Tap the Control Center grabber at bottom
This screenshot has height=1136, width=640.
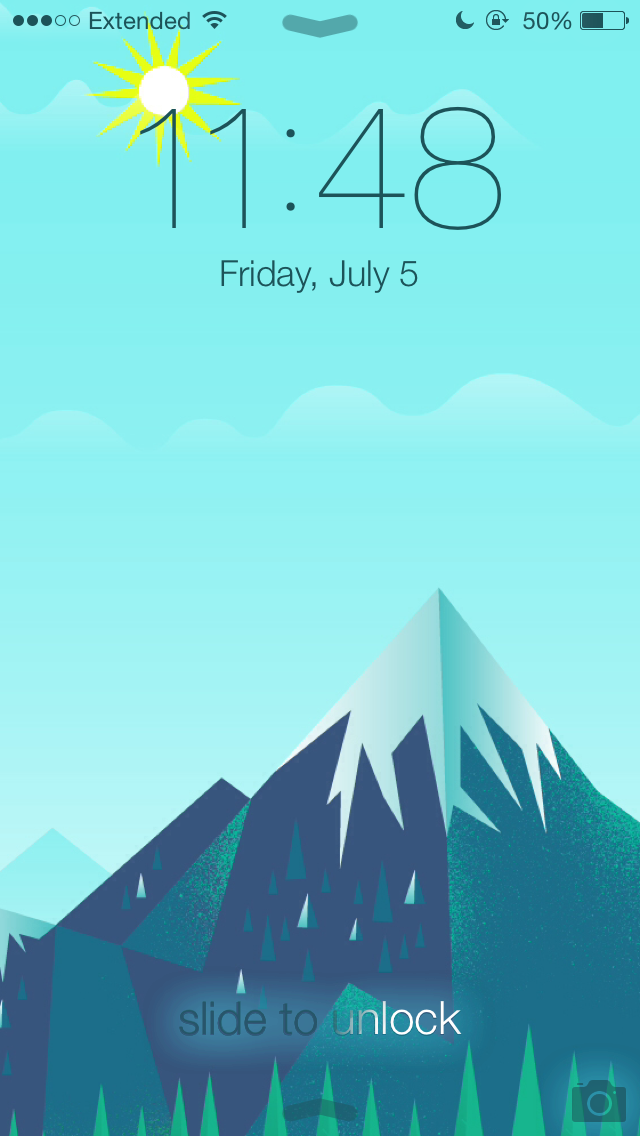pos(320,1110)
